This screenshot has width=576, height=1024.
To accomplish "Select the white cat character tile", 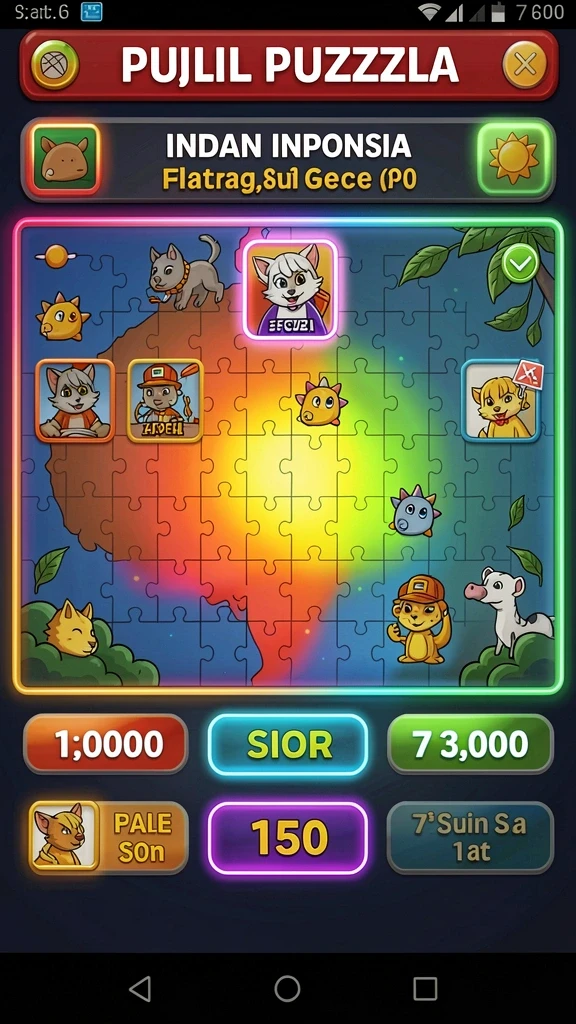I will [x=291, y=289].
